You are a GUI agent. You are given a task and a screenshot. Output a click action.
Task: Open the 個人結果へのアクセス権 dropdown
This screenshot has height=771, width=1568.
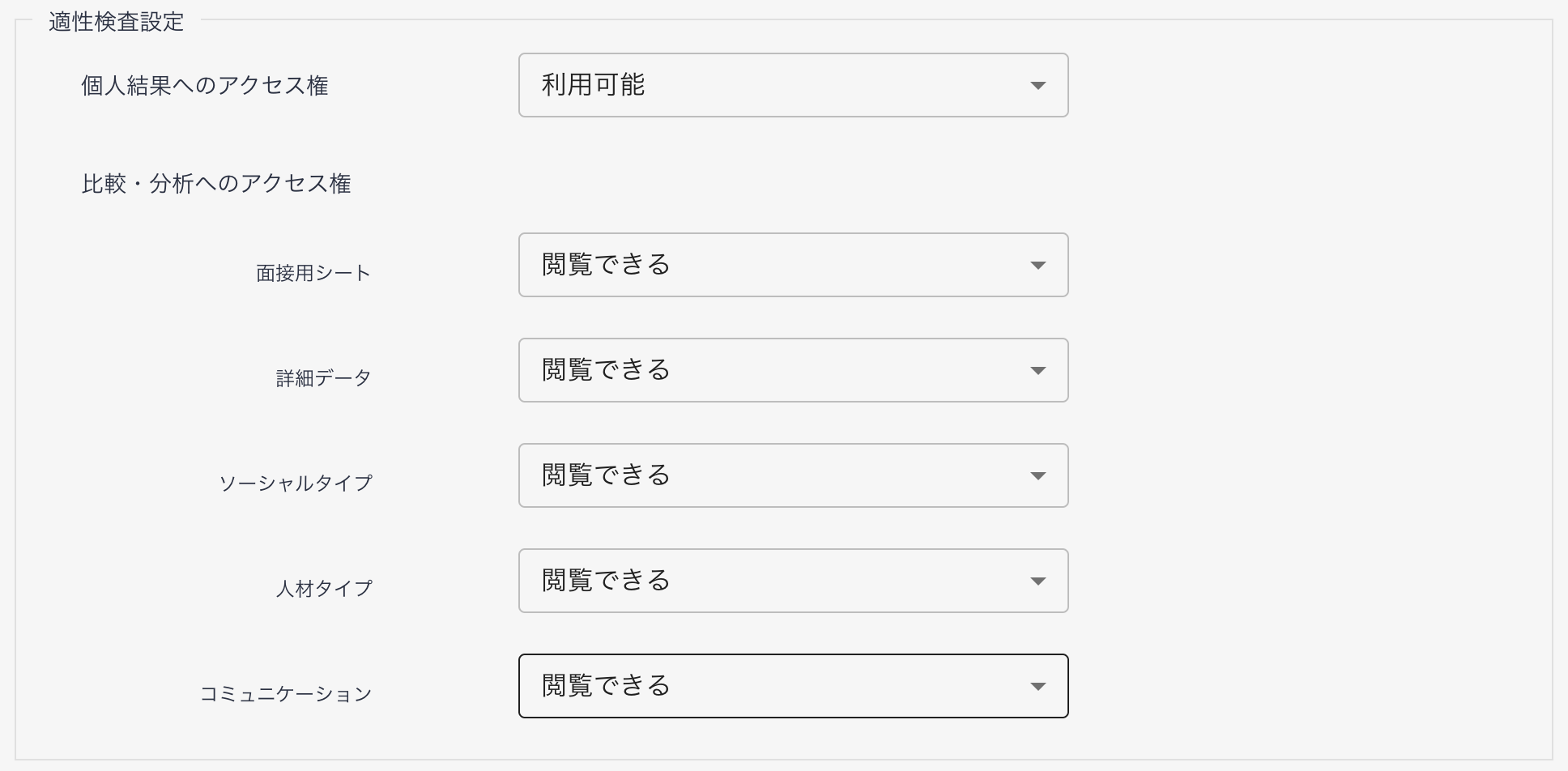pyautogui.click(x=793, y=85)
